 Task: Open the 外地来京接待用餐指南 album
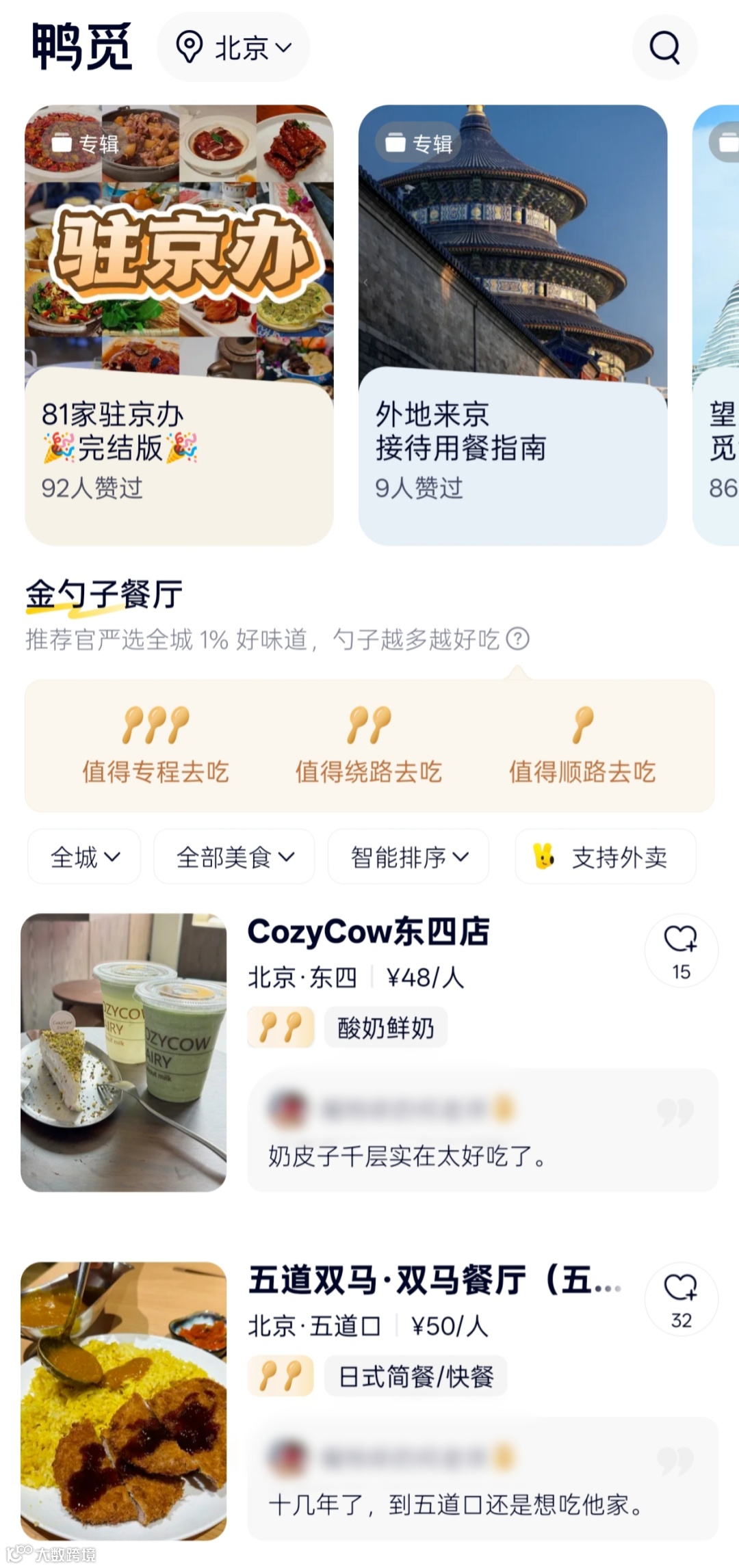point(513,325)
